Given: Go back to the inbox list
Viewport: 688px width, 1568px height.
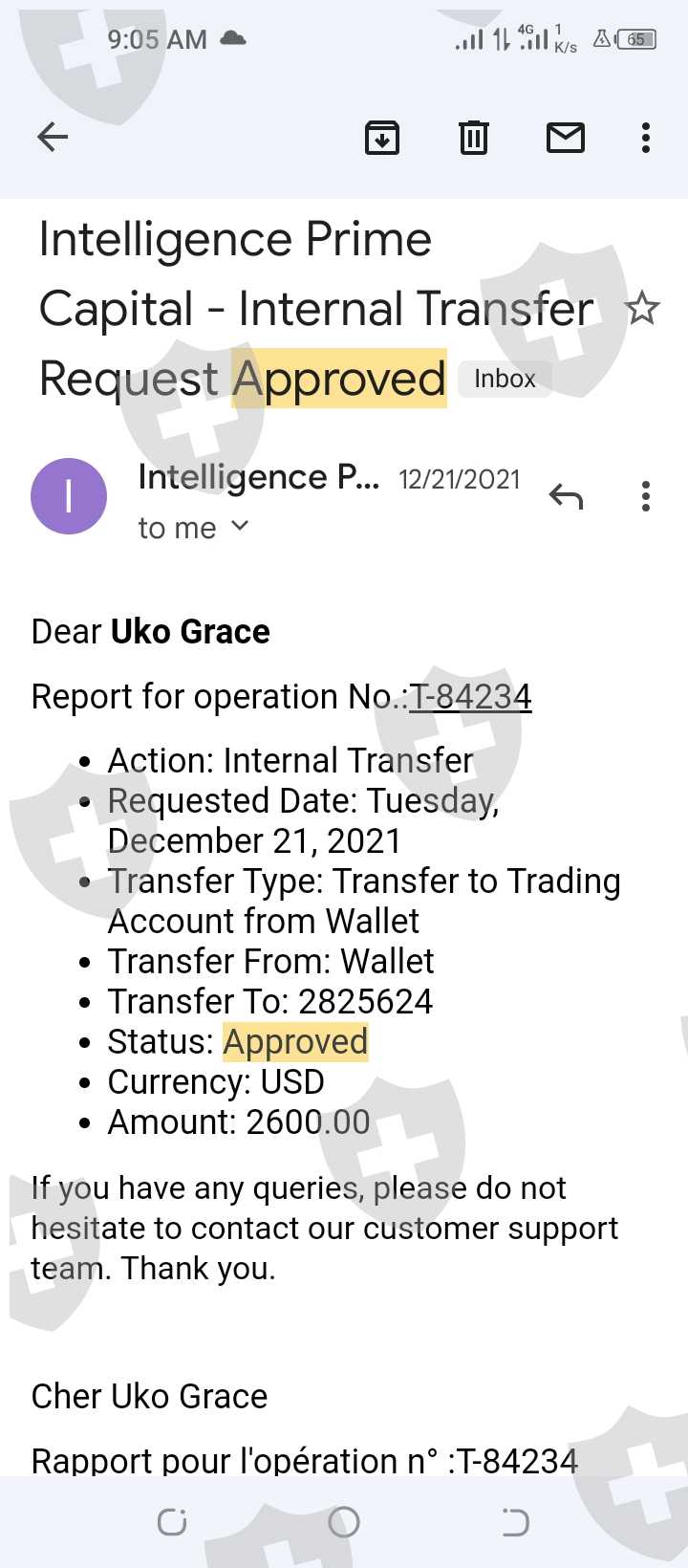Looking at the screenshot, I should click(53, 138).
